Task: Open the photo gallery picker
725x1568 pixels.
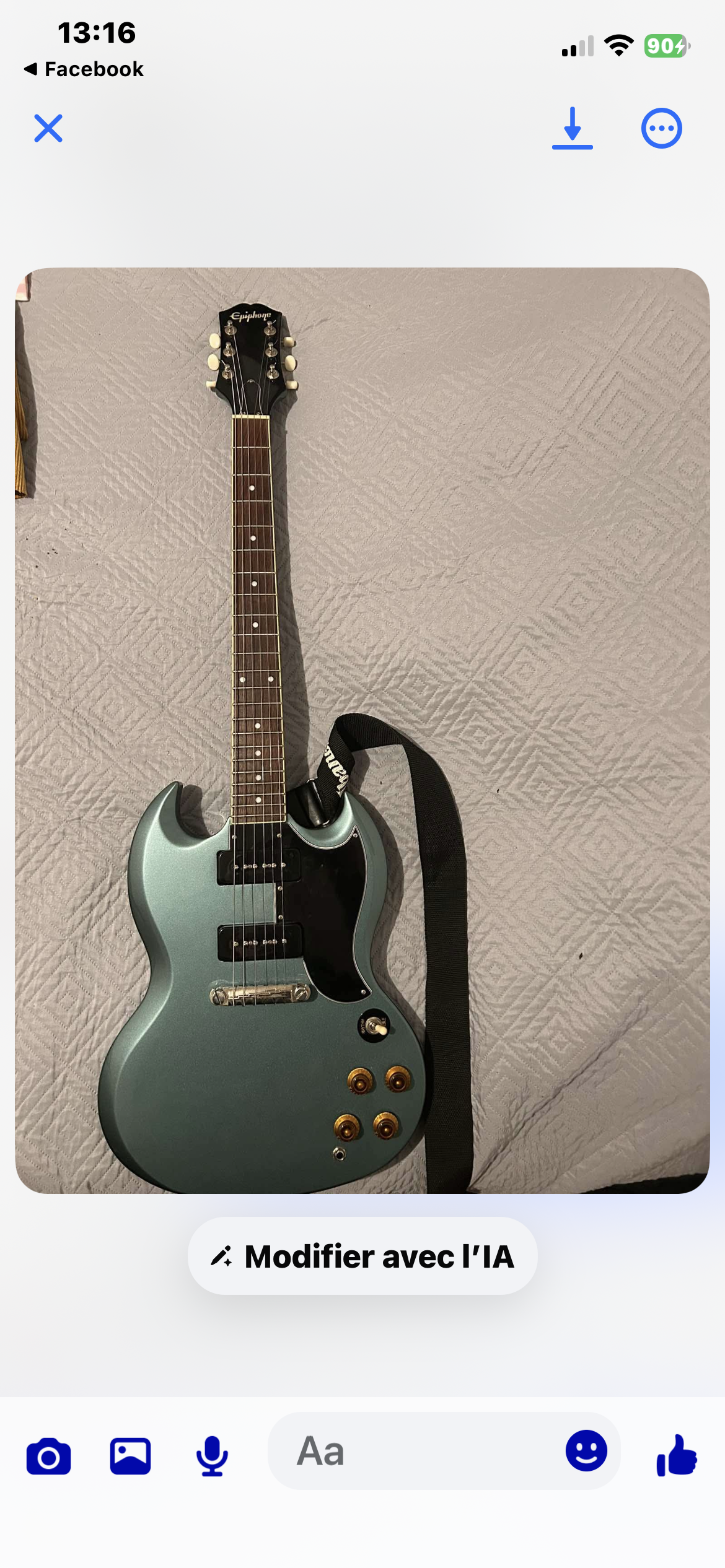Action: 130,1456
